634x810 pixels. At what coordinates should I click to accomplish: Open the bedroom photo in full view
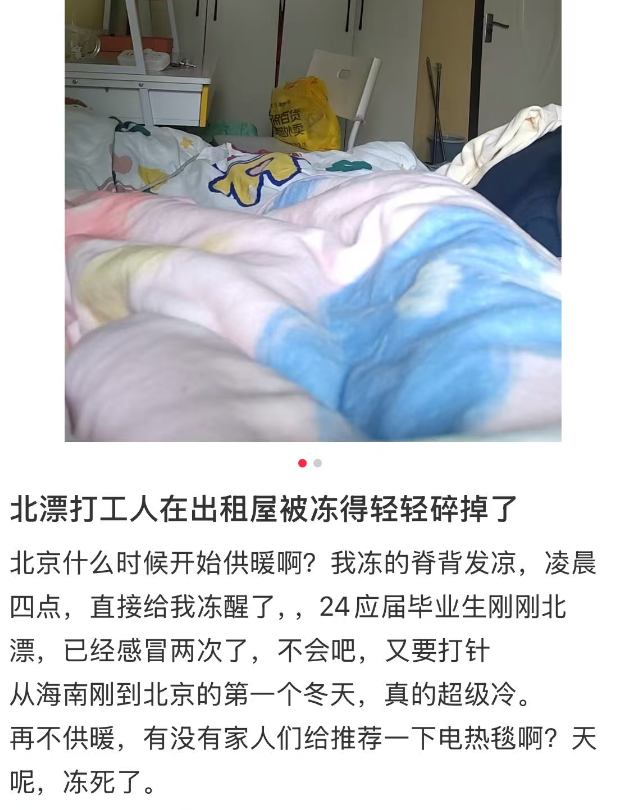tap(313, 220)
